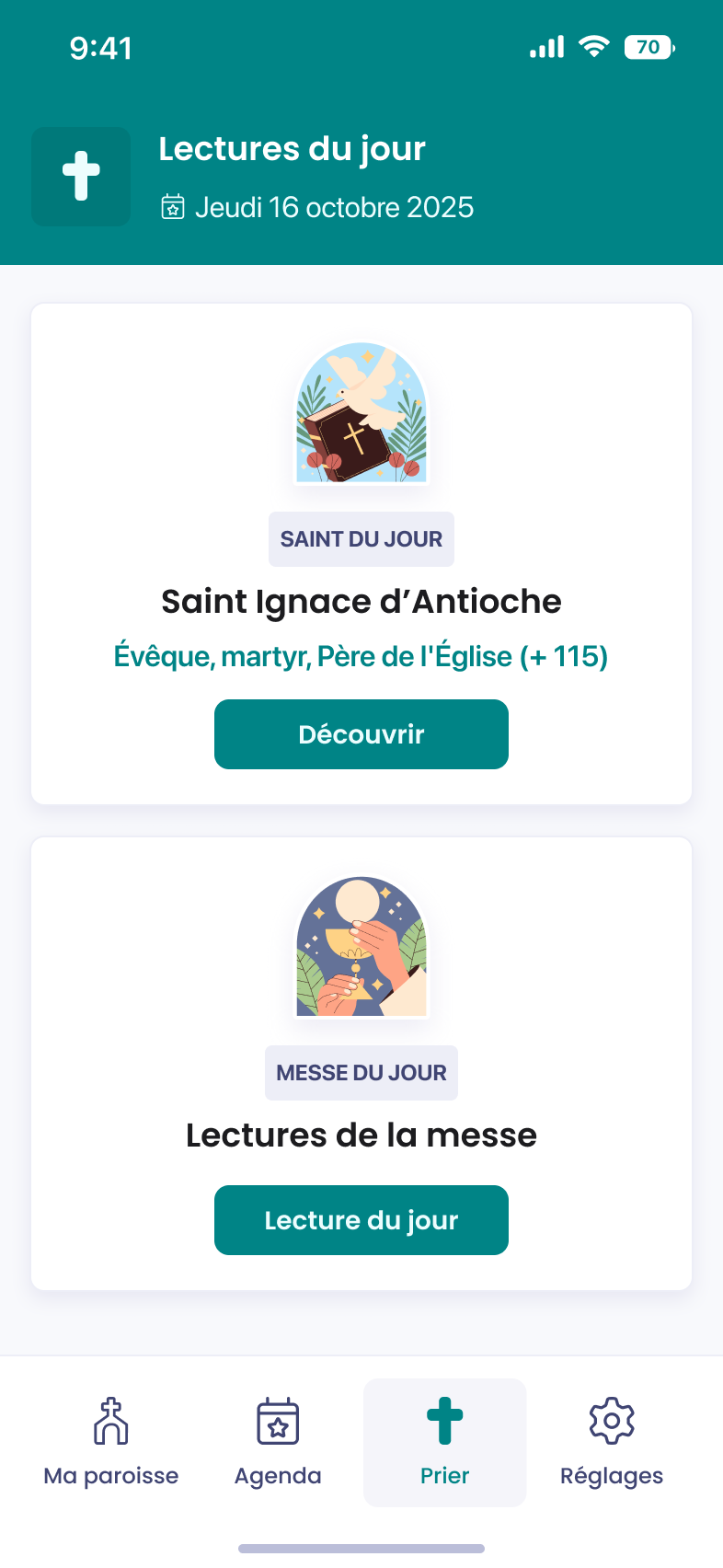Tap the eucharist hands illustration
723x1568 pixels.
tap(361, 948)
